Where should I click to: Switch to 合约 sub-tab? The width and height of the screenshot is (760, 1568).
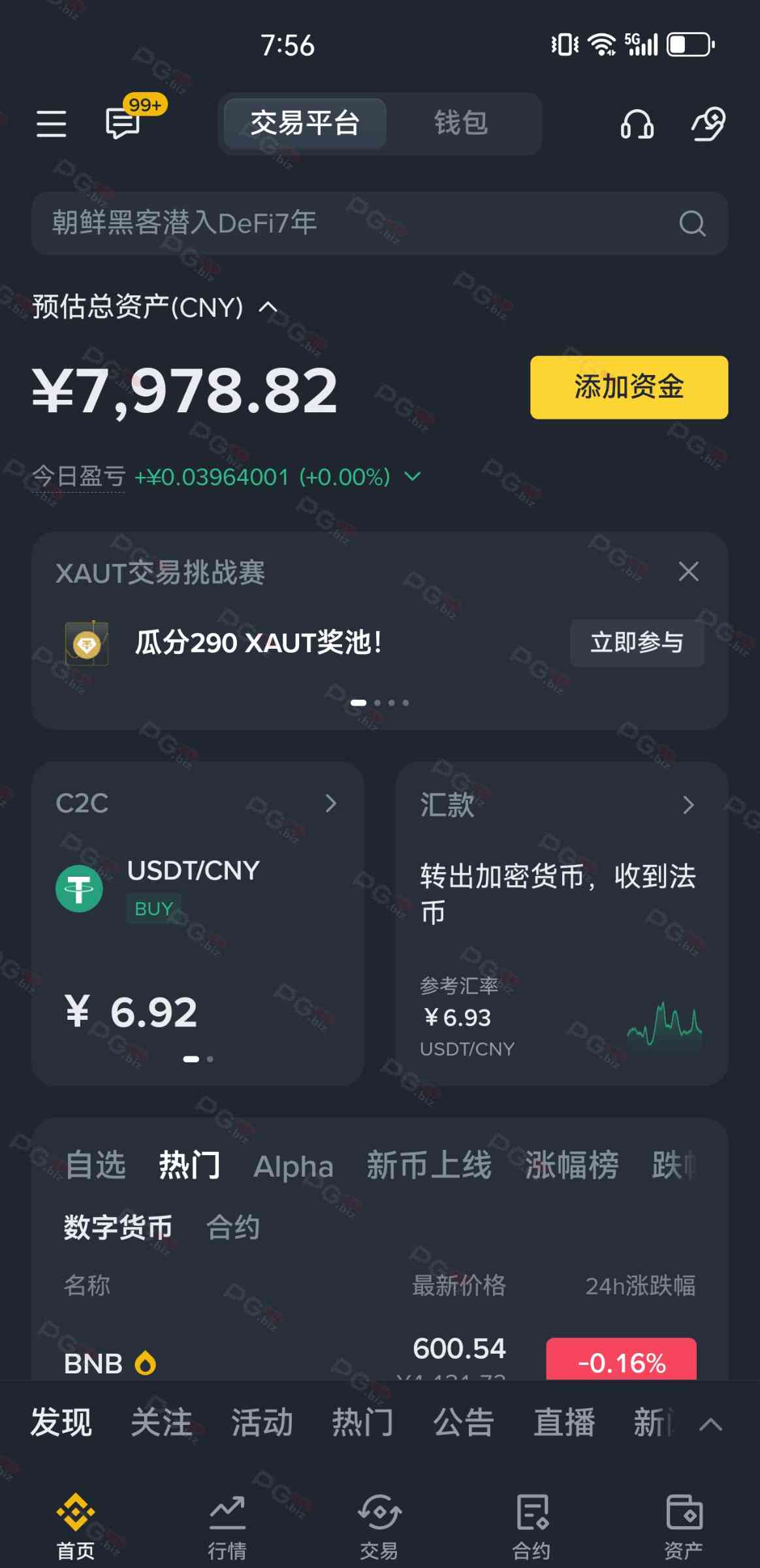pyautogui.click(x=233, y=1227)
